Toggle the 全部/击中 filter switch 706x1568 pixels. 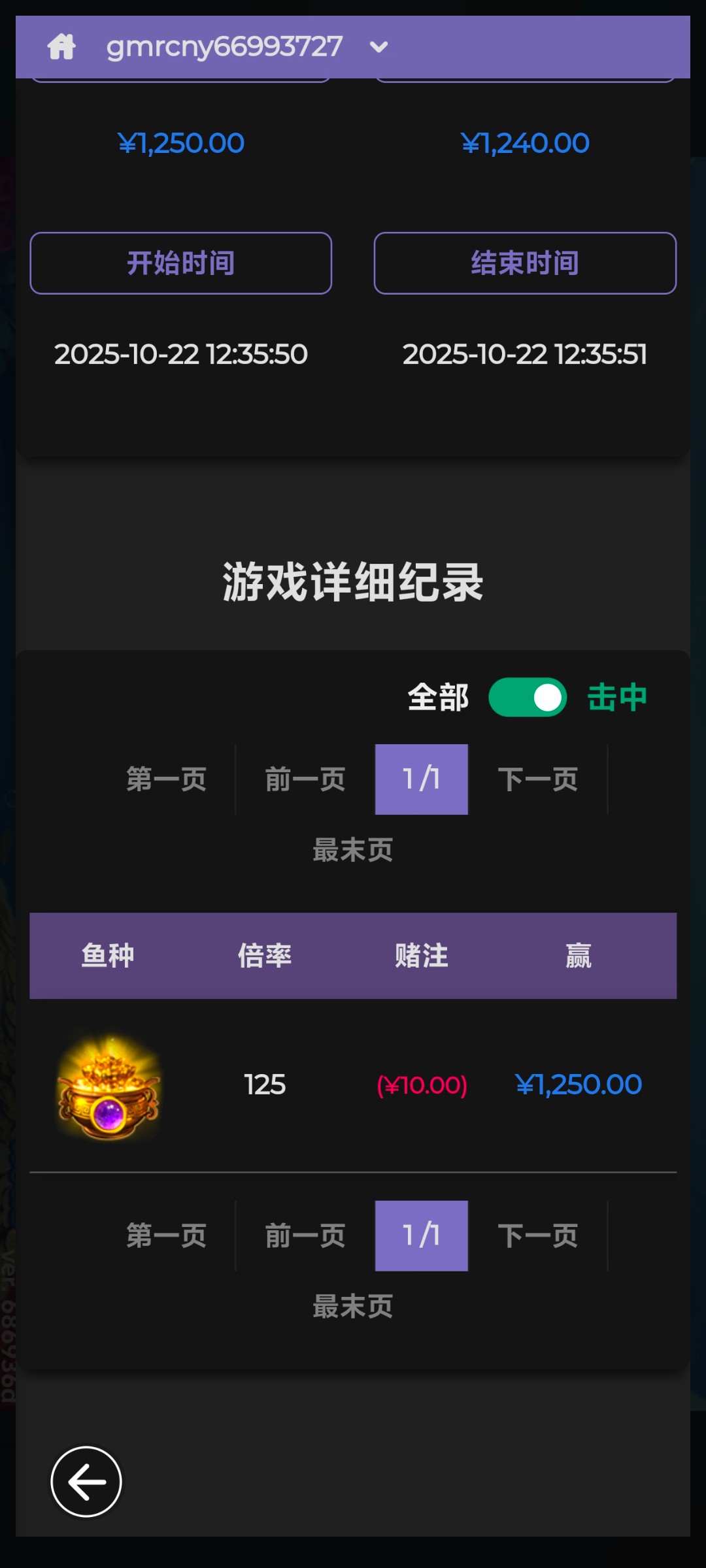click(528, 697)
